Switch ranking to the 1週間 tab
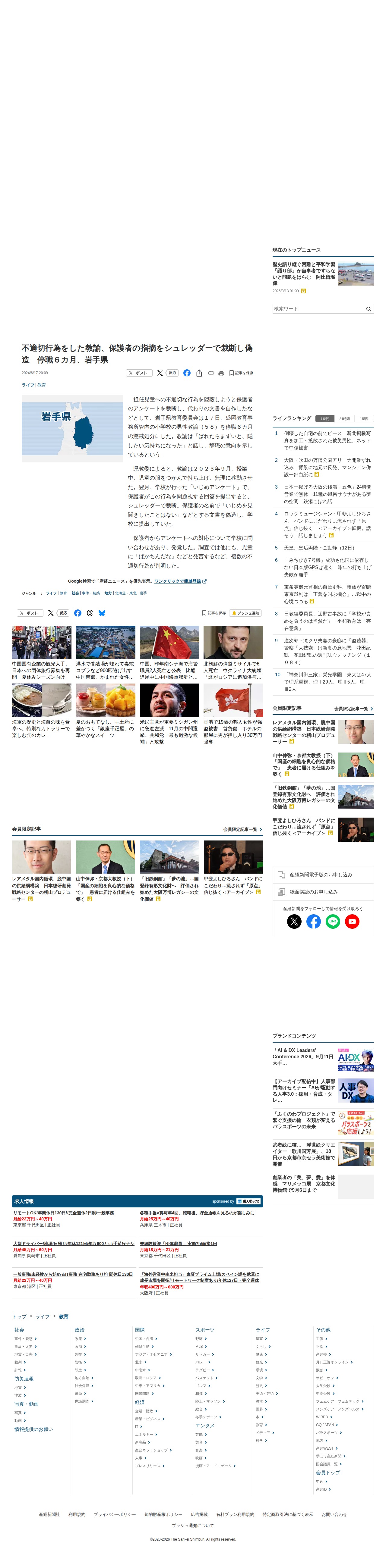This screenshot has width=386, height=1568. pyautogui.click(x=364, y=419)
